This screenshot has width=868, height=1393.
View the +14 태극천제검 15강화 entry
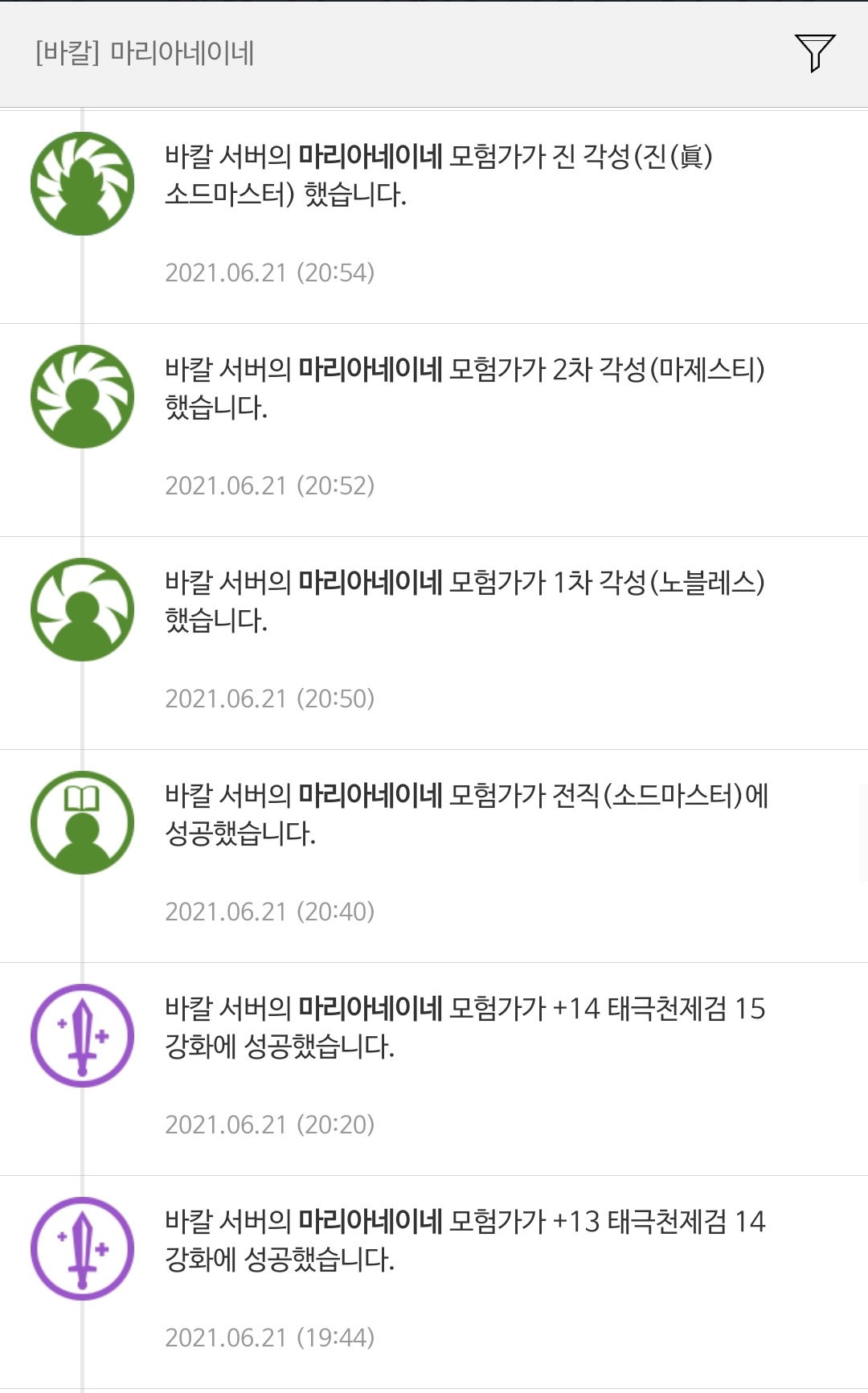click(434, 1069)
